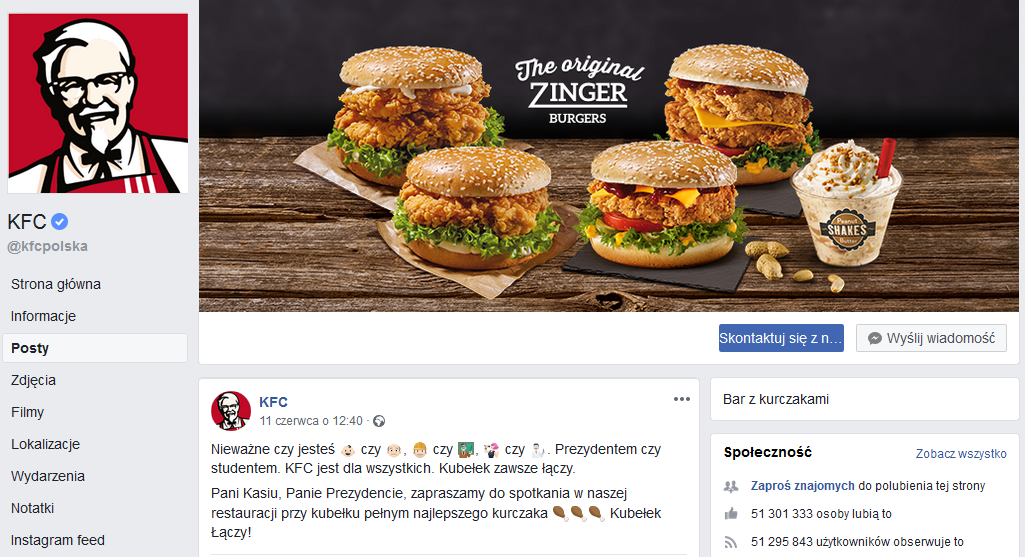Open the post's three-dot options menu
The height and width of the screenshot is (557, 1025).
coord(682,399)
